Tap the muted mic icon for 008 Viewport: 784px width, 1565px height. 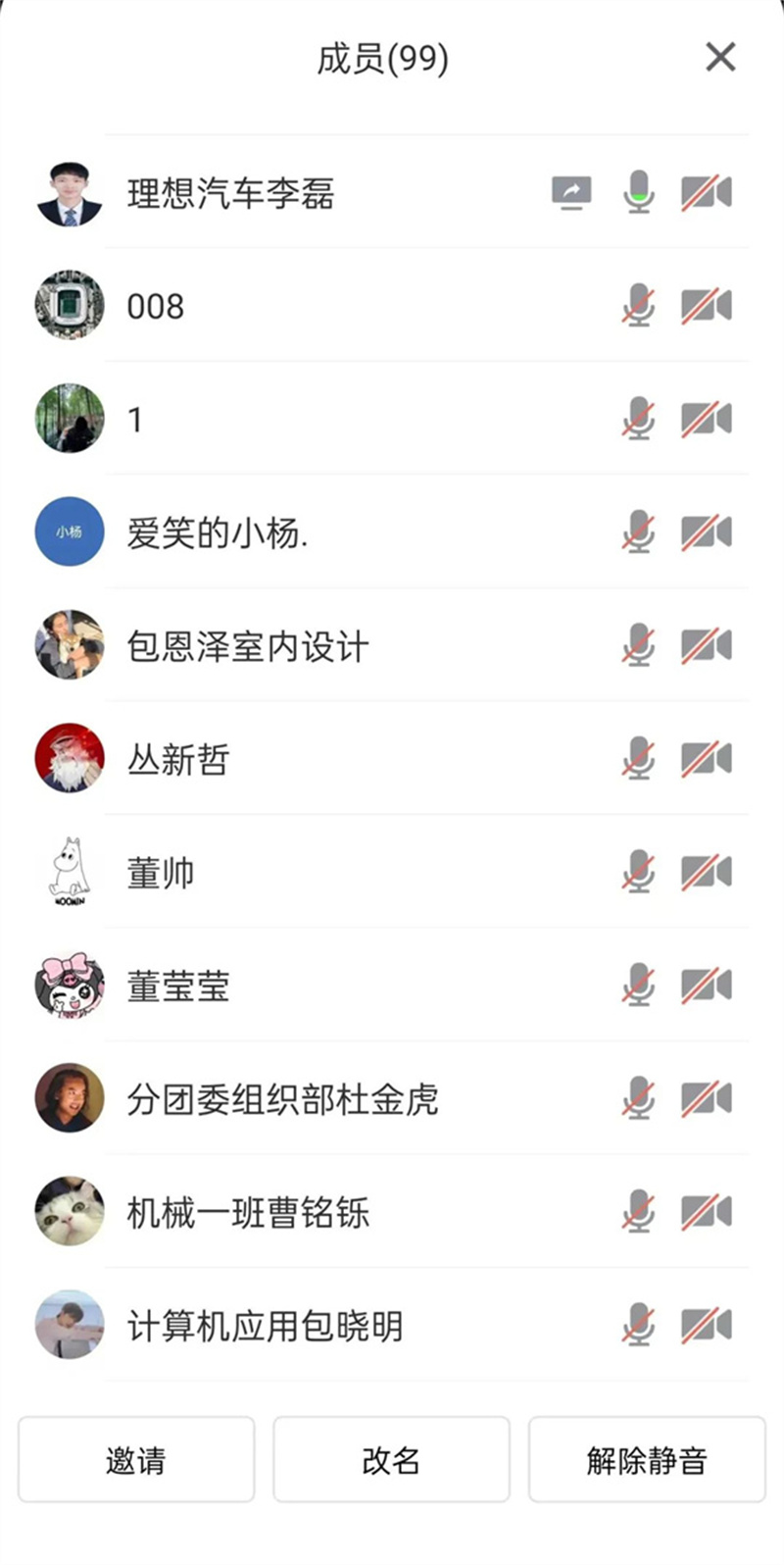click(639, 306)
